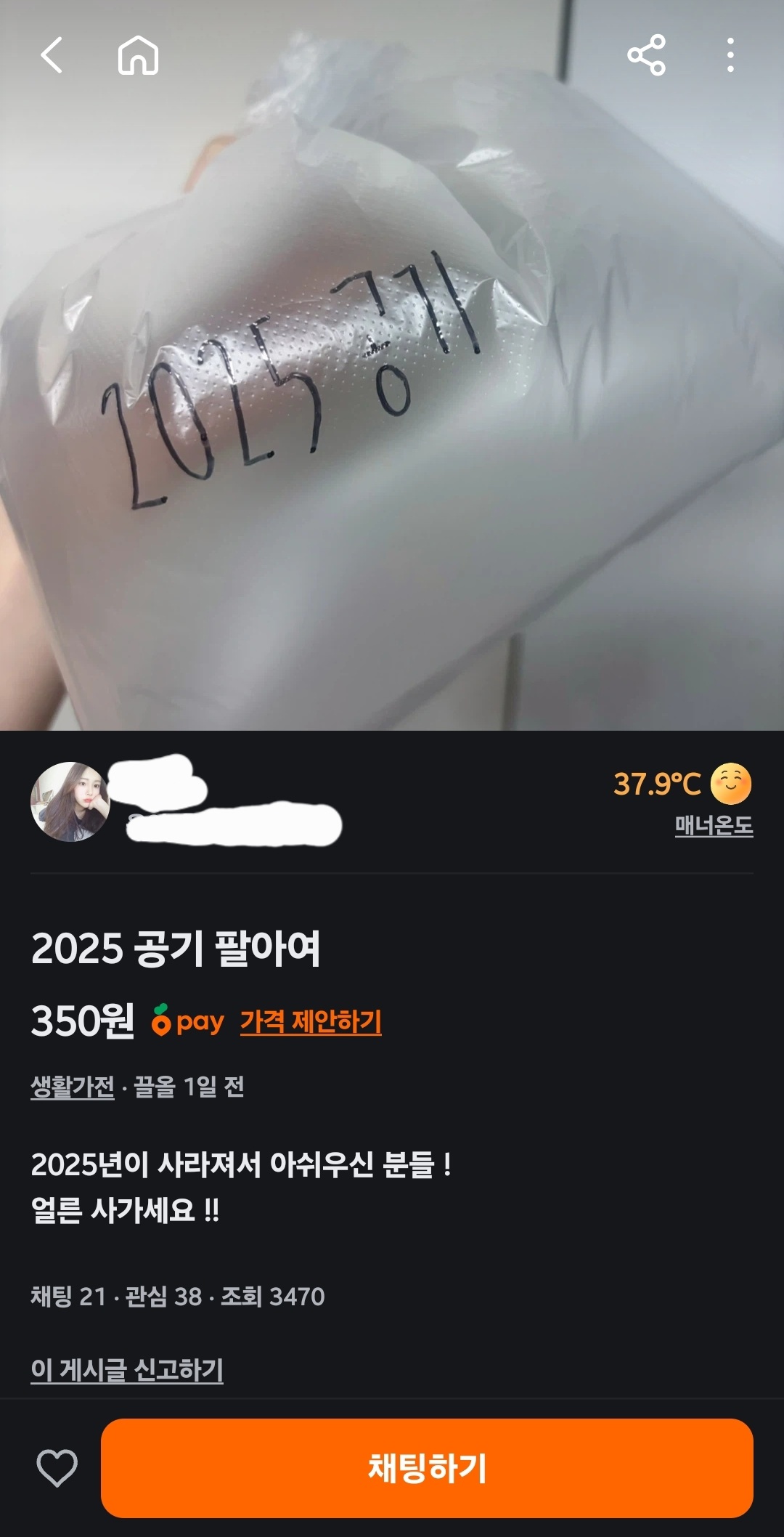This screenshot has height=1537, width=784.
Task: Tap the 가격 제안하기 link
Action: tap(311, 1021)
